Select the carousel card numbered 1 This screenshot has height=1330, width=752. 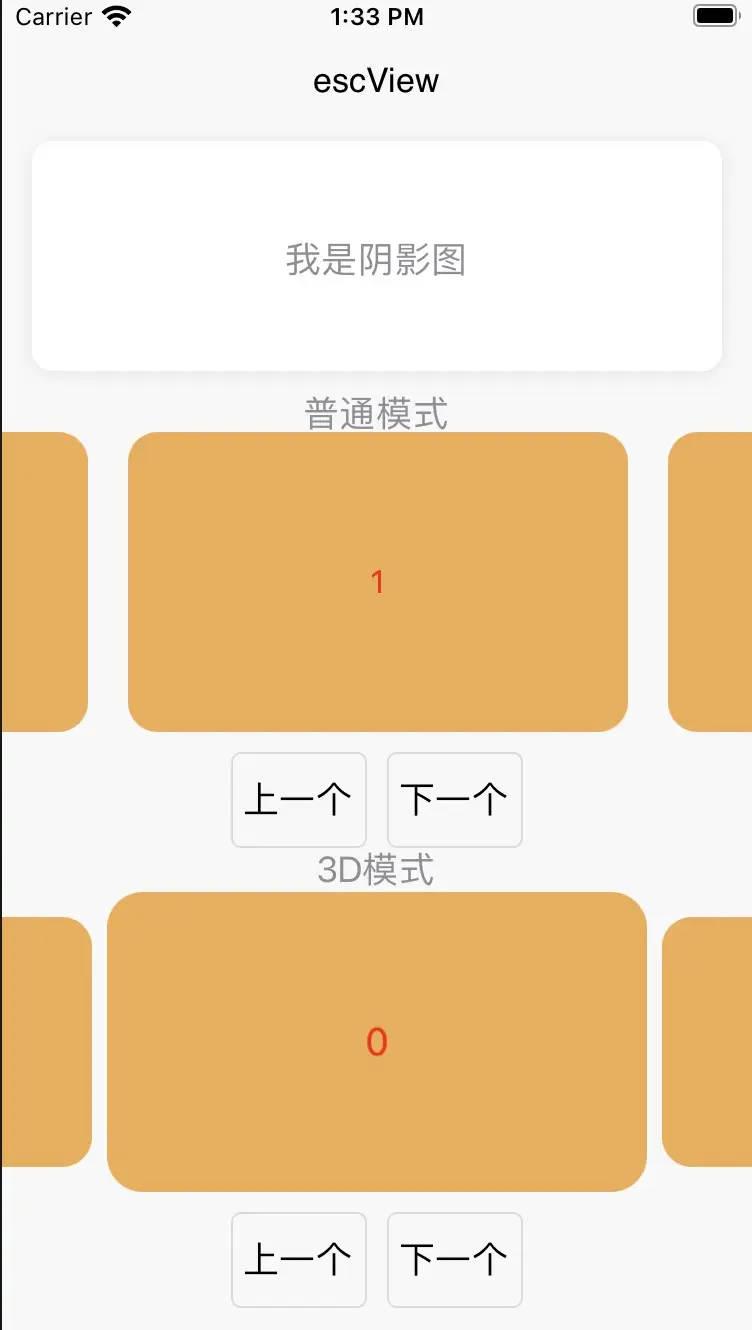pos(377,582)
